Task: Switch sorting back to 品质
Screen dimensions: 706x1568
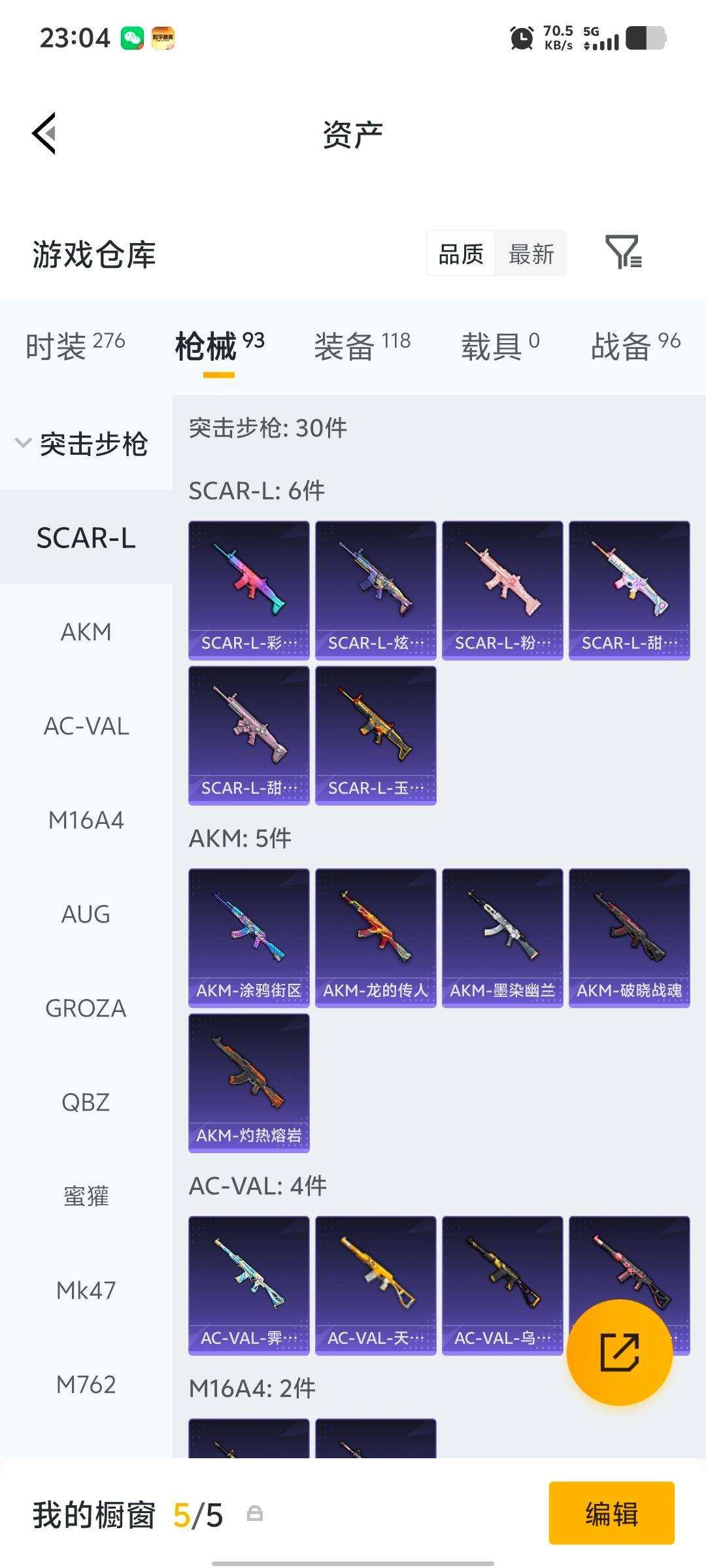Action: pyautogui.click(x=460, y=253)
